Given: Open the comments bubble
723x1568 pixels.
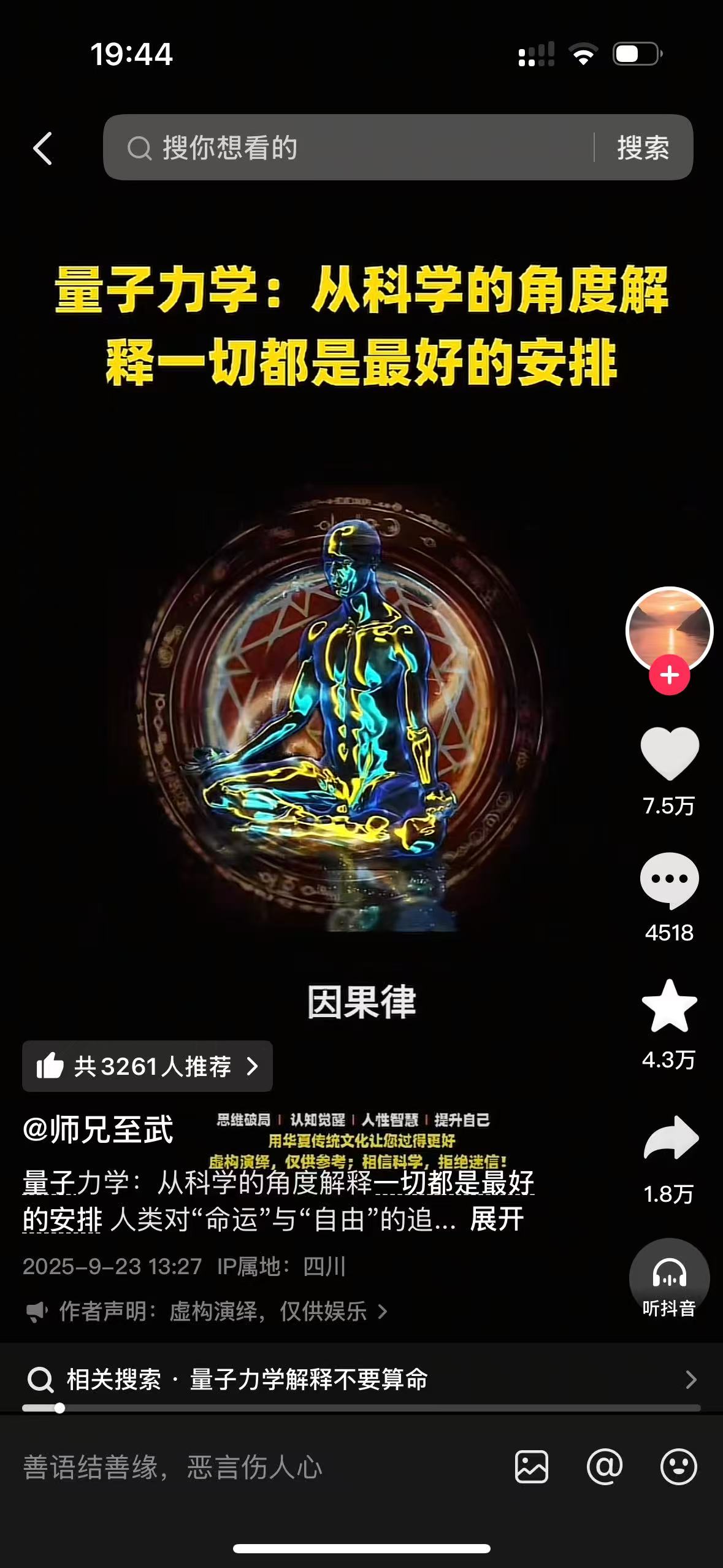Looking at the screenshot, I should click(669, 880).
